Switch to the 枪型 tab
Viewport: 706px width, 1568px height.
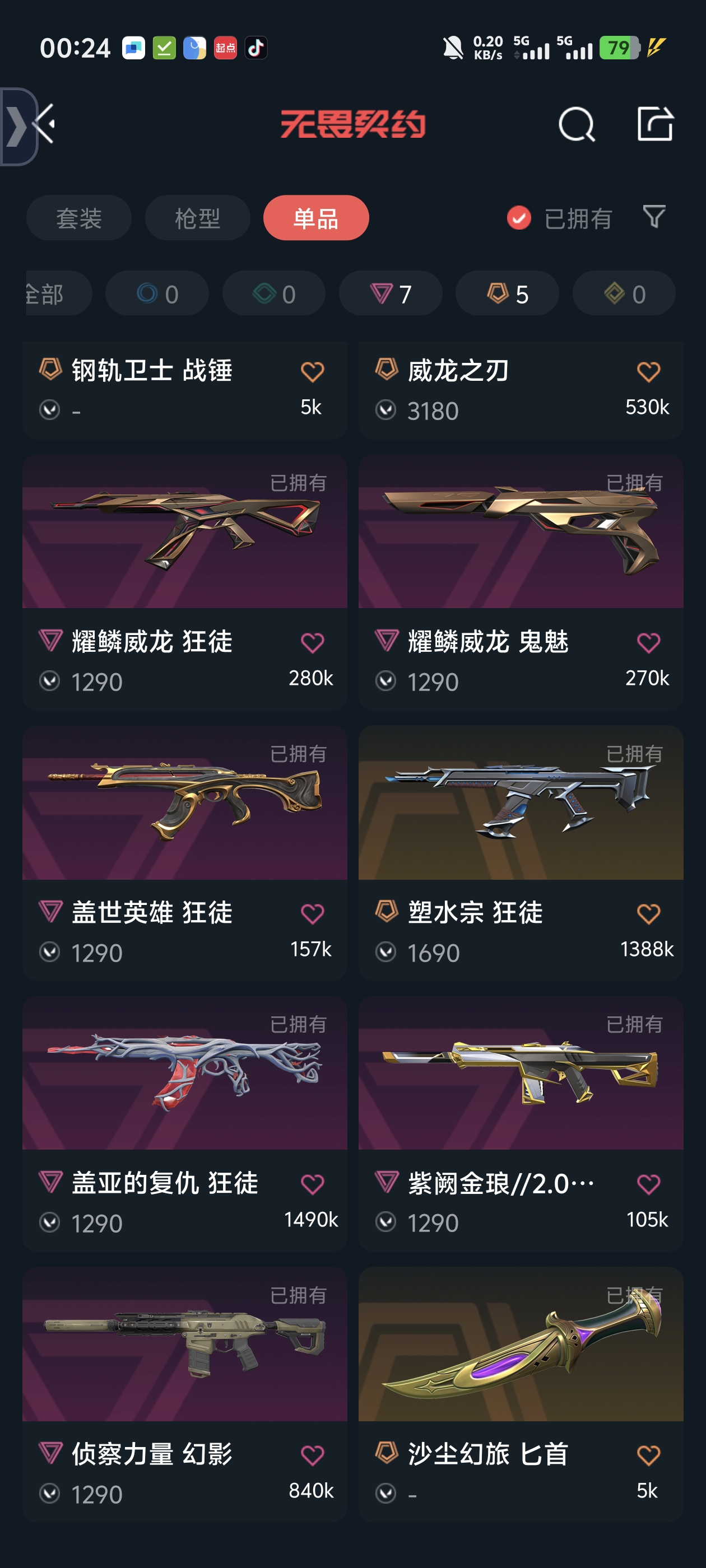[197, 218]
